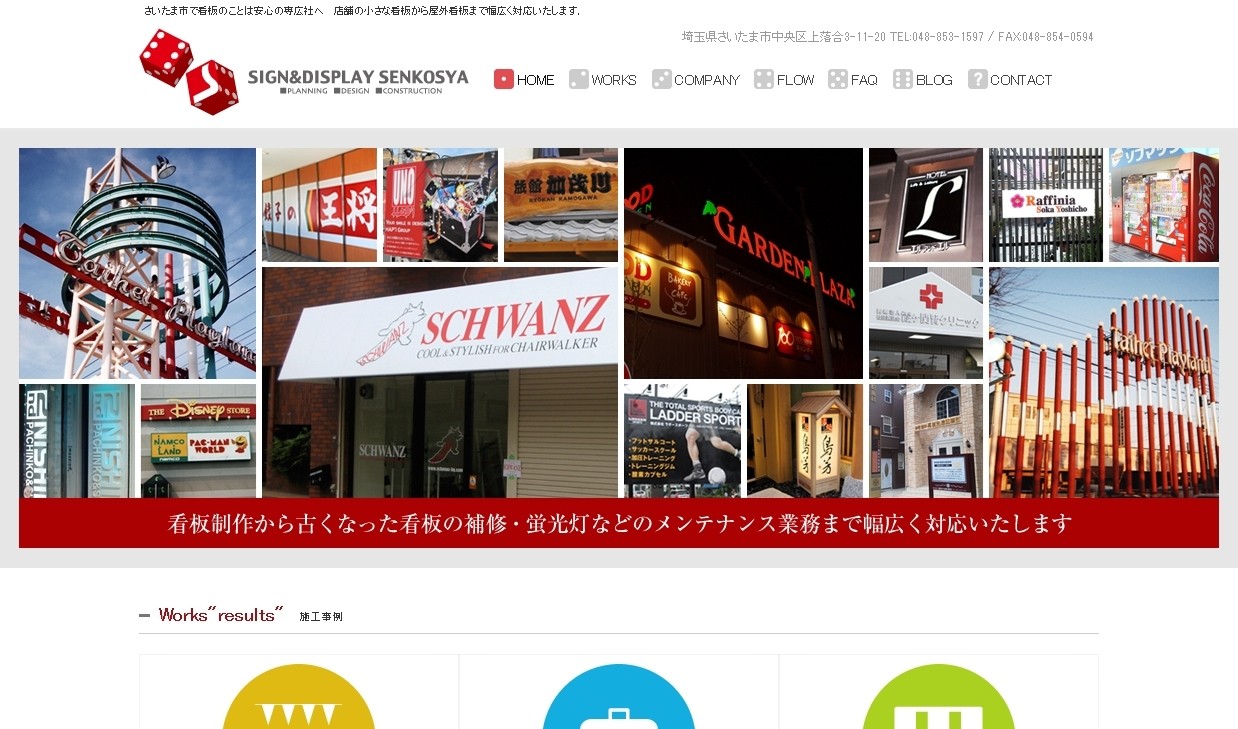Visit the BLOG section
1238x729 pixels.
click(x=923, y=80)
